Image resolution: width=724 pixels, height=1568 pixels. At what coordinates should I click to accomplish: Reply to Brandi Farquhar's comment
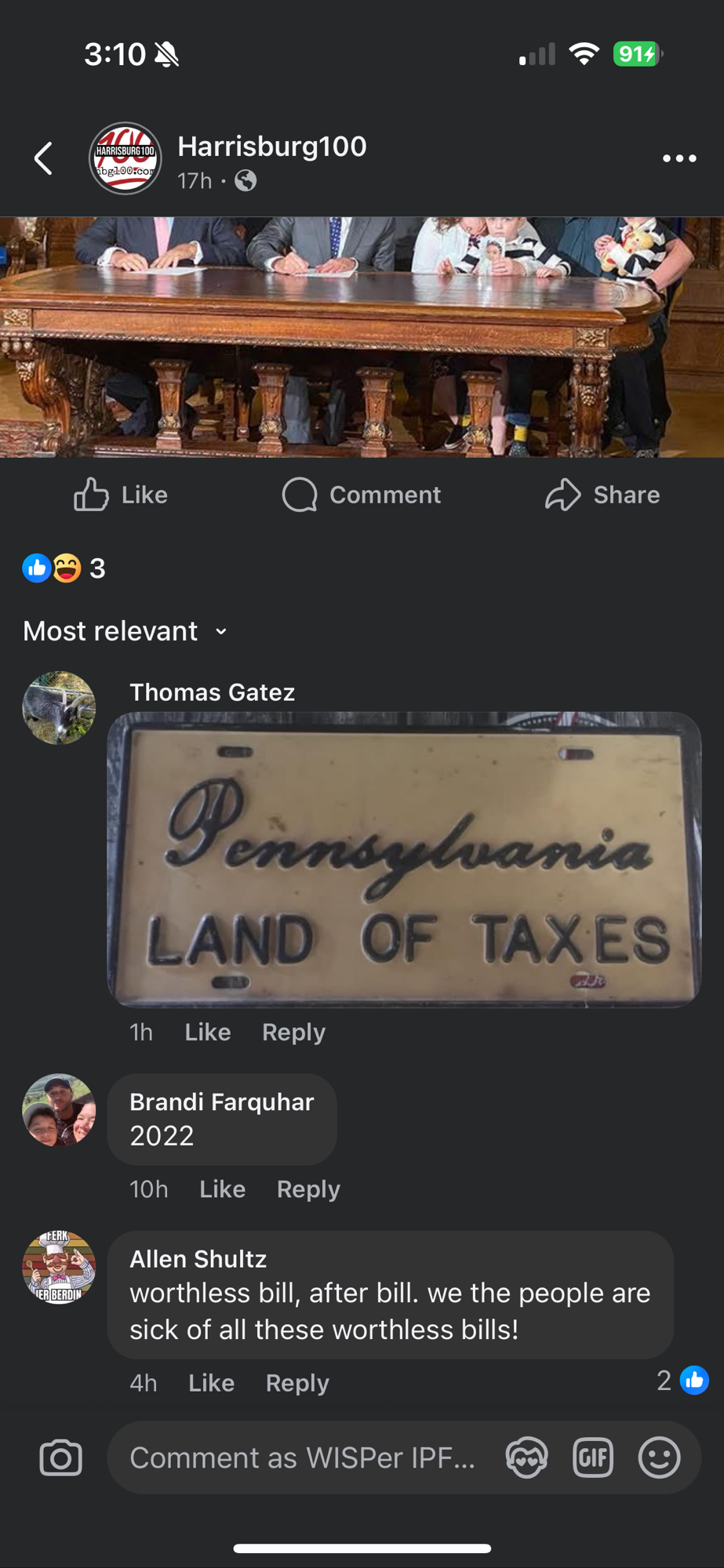click(x=308, y=1189)
